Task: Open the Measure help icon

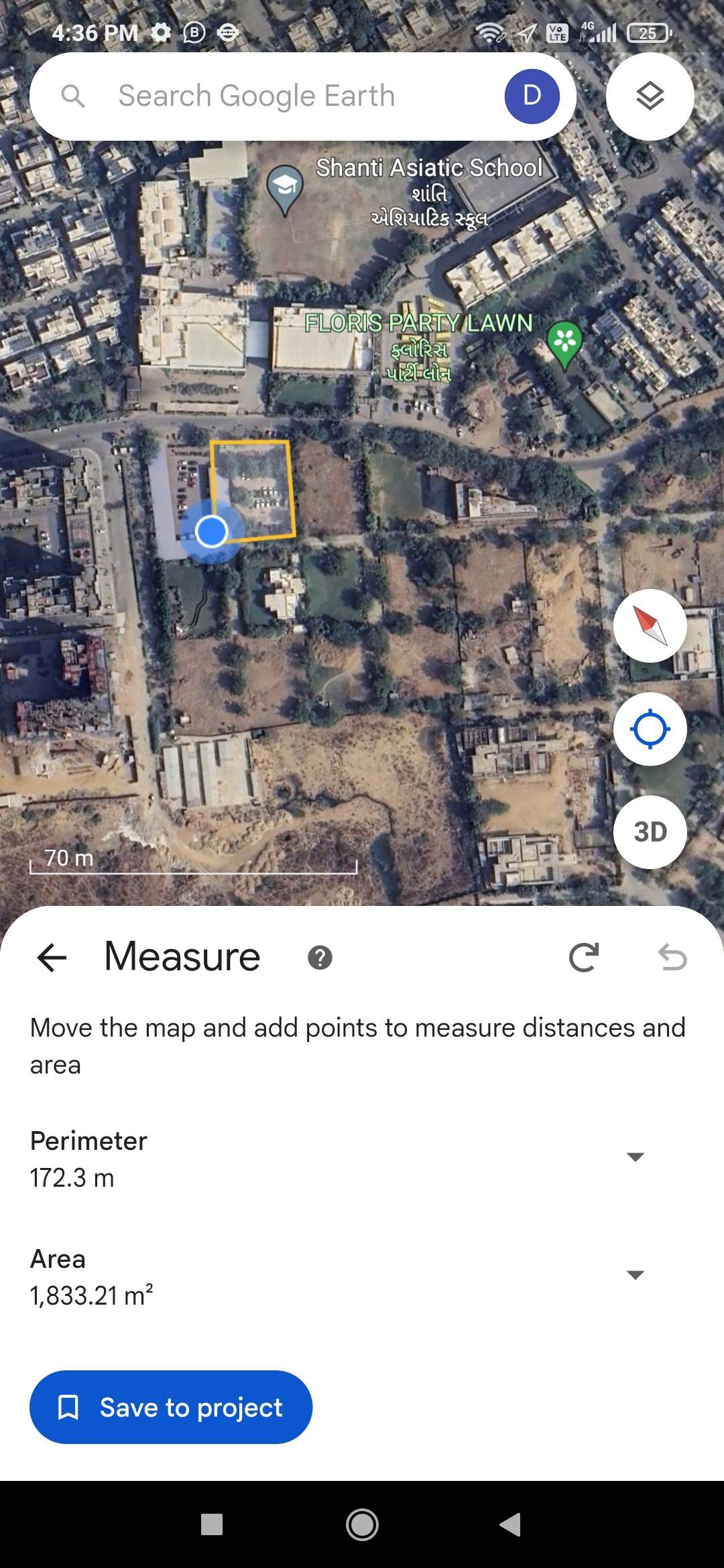Action: [x=320, y=958]
